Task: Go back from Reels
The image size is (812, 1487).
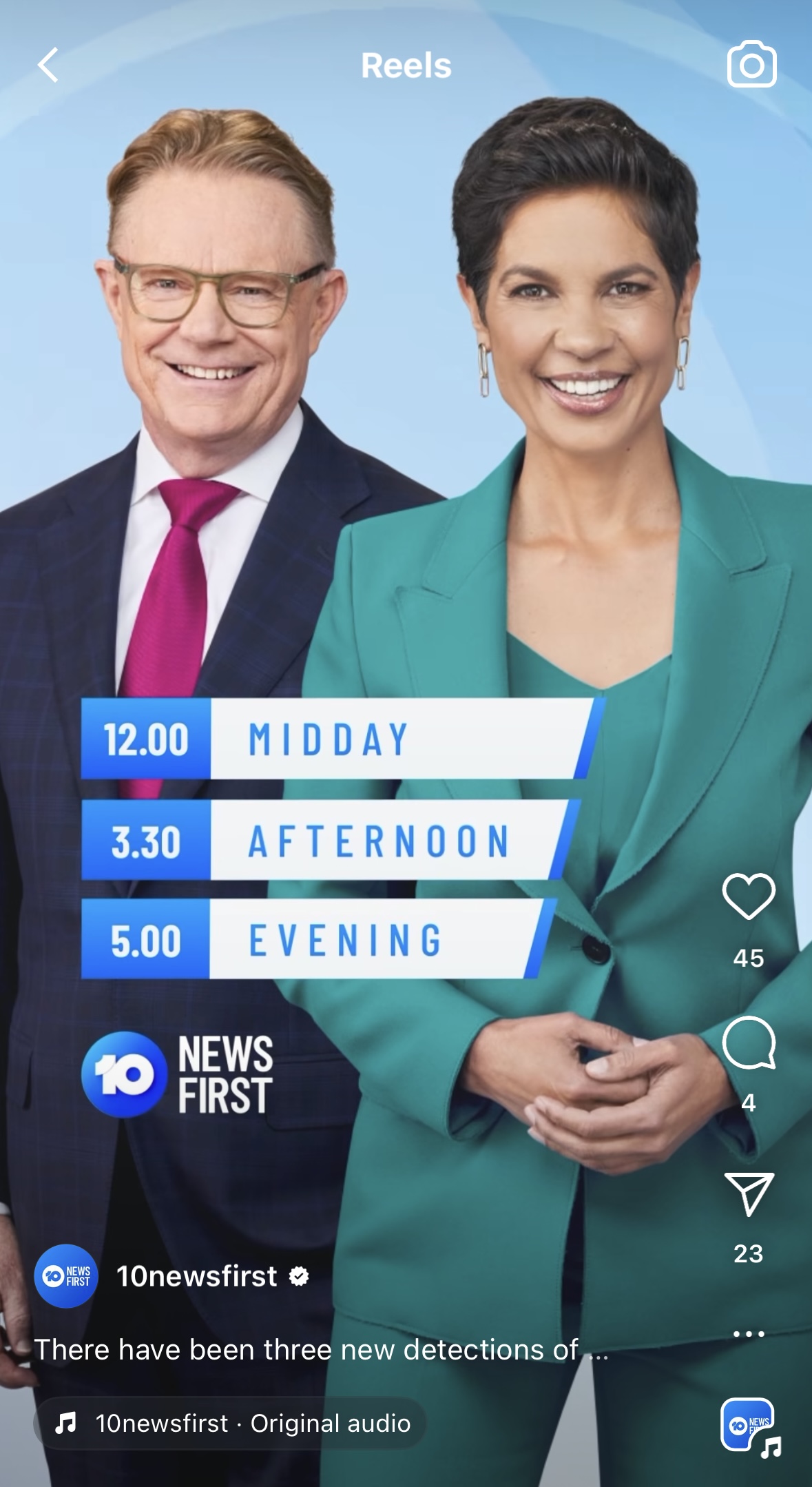Action: (48, 65)
